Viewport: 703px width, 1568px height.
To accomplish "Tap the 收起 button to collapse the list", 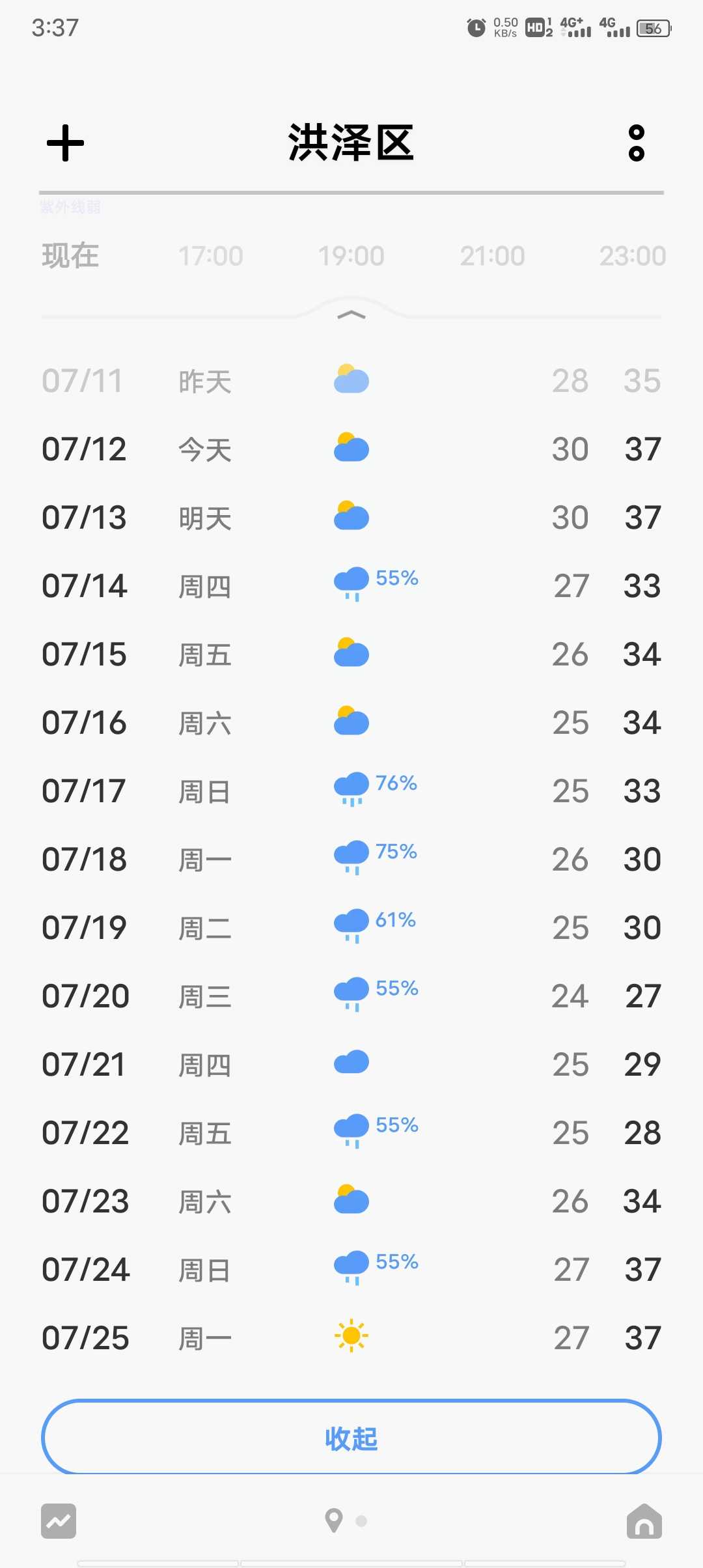I will (x=351, y=1438).
